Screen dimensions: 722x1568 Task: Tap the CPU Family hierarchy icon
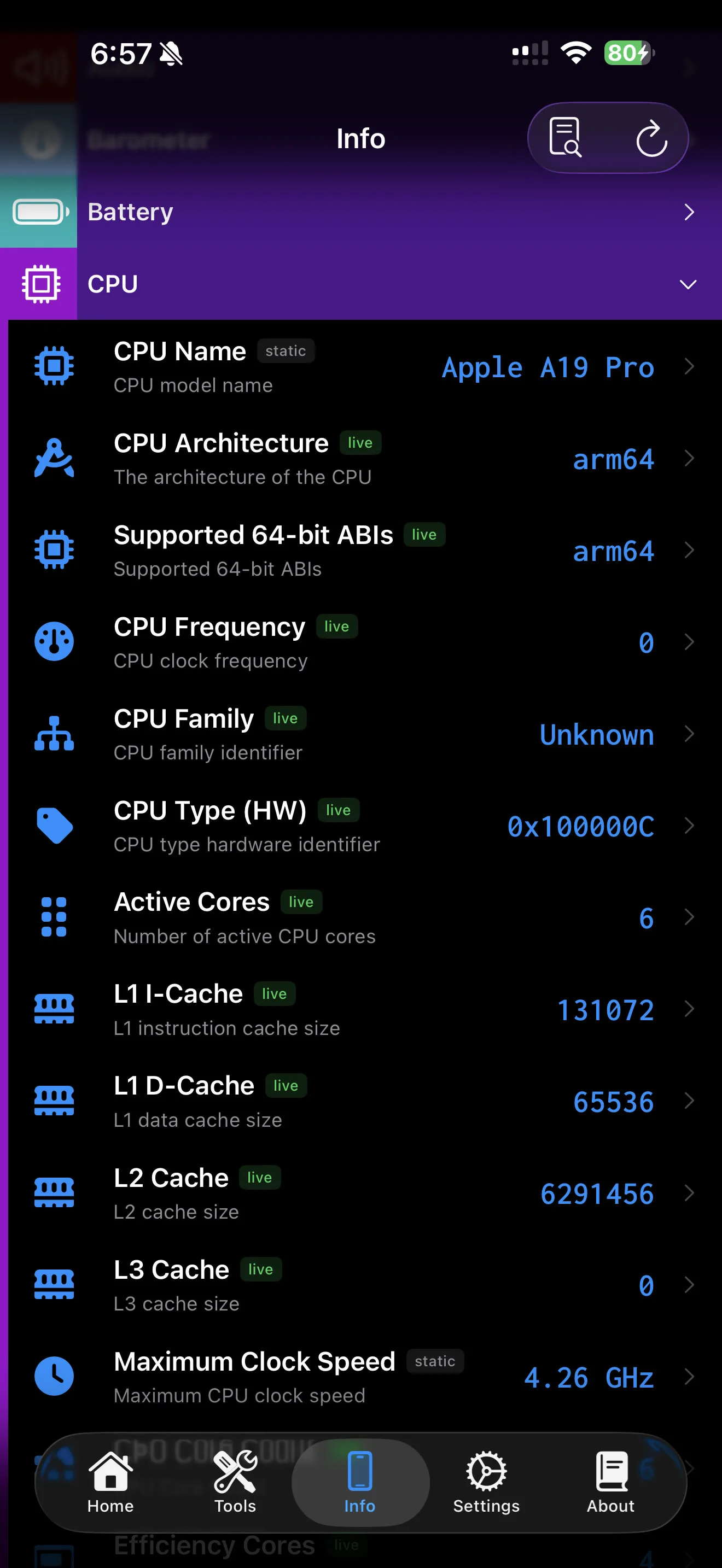54,734
